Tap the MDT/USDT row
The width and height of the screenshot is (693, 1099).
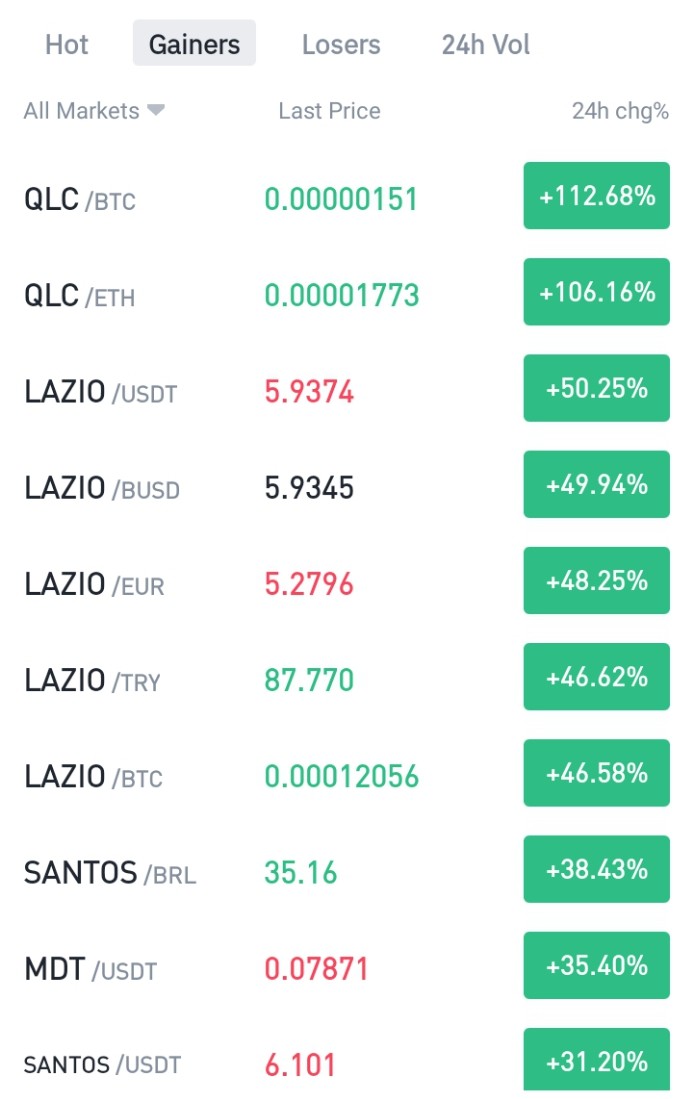coord(346,966)
